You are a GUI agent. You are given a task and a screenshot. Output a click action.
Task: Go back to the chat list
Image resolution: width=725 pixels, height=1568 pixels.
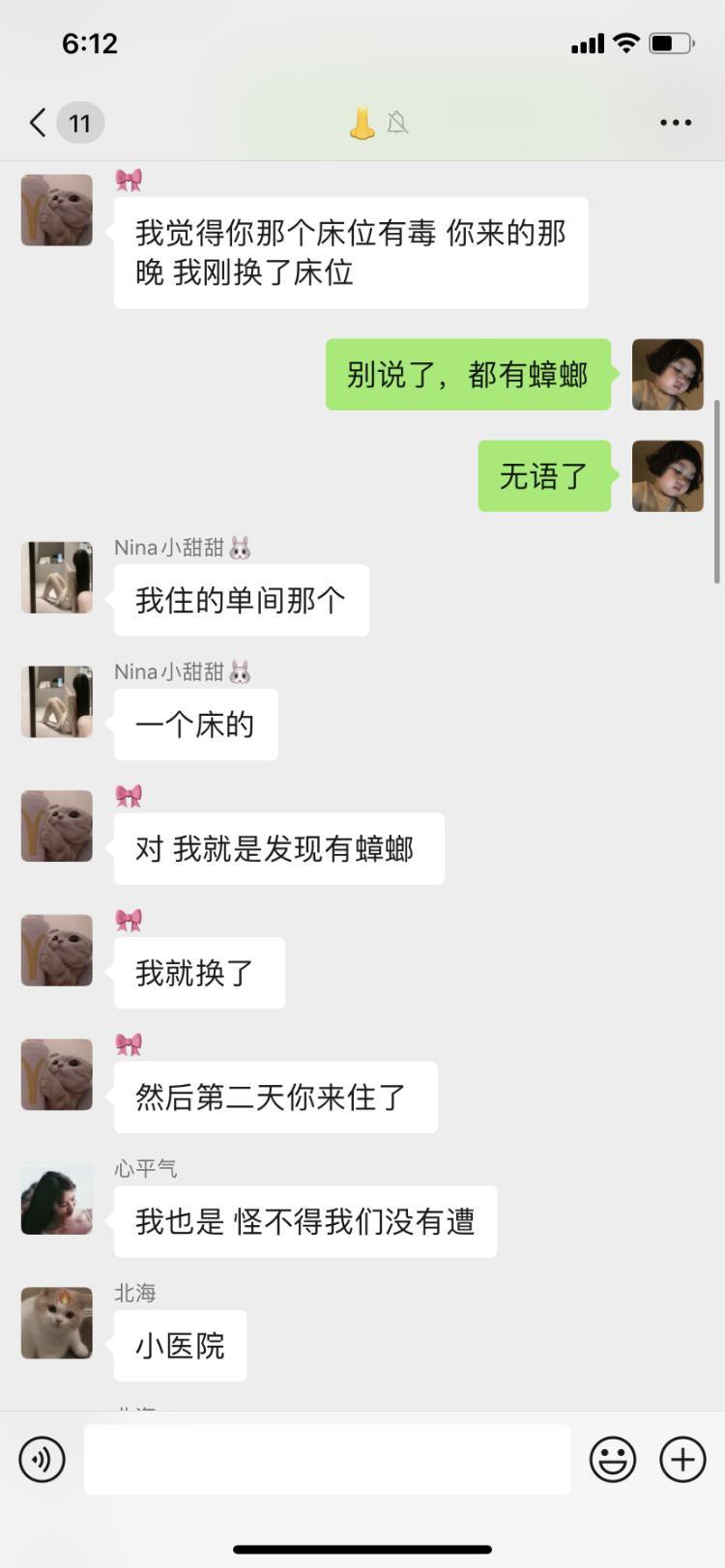39,123
